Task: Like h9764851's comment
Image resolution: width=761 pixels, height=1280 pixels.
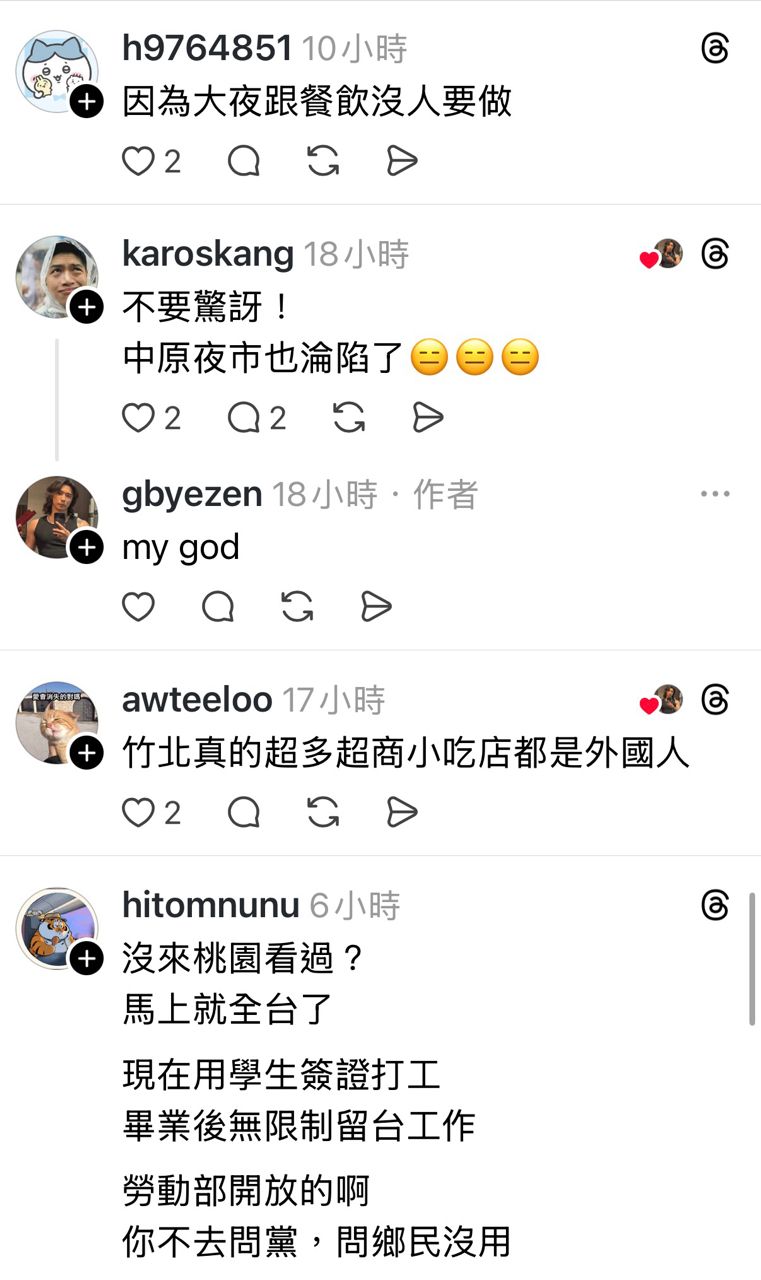Action: (x=138, y=162)
